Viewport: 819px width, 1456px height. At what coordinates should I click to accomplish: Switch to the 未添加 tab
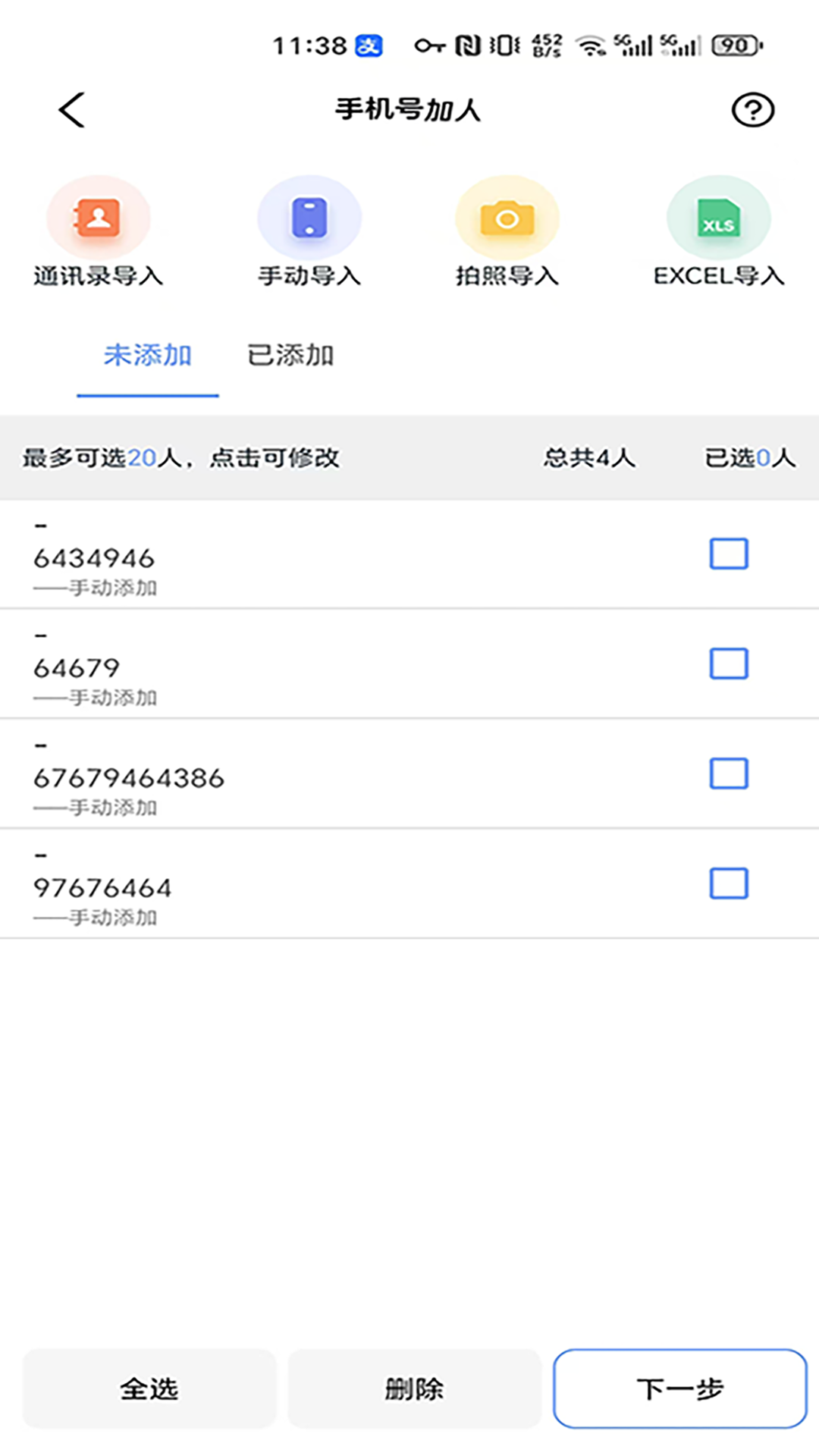148,356
